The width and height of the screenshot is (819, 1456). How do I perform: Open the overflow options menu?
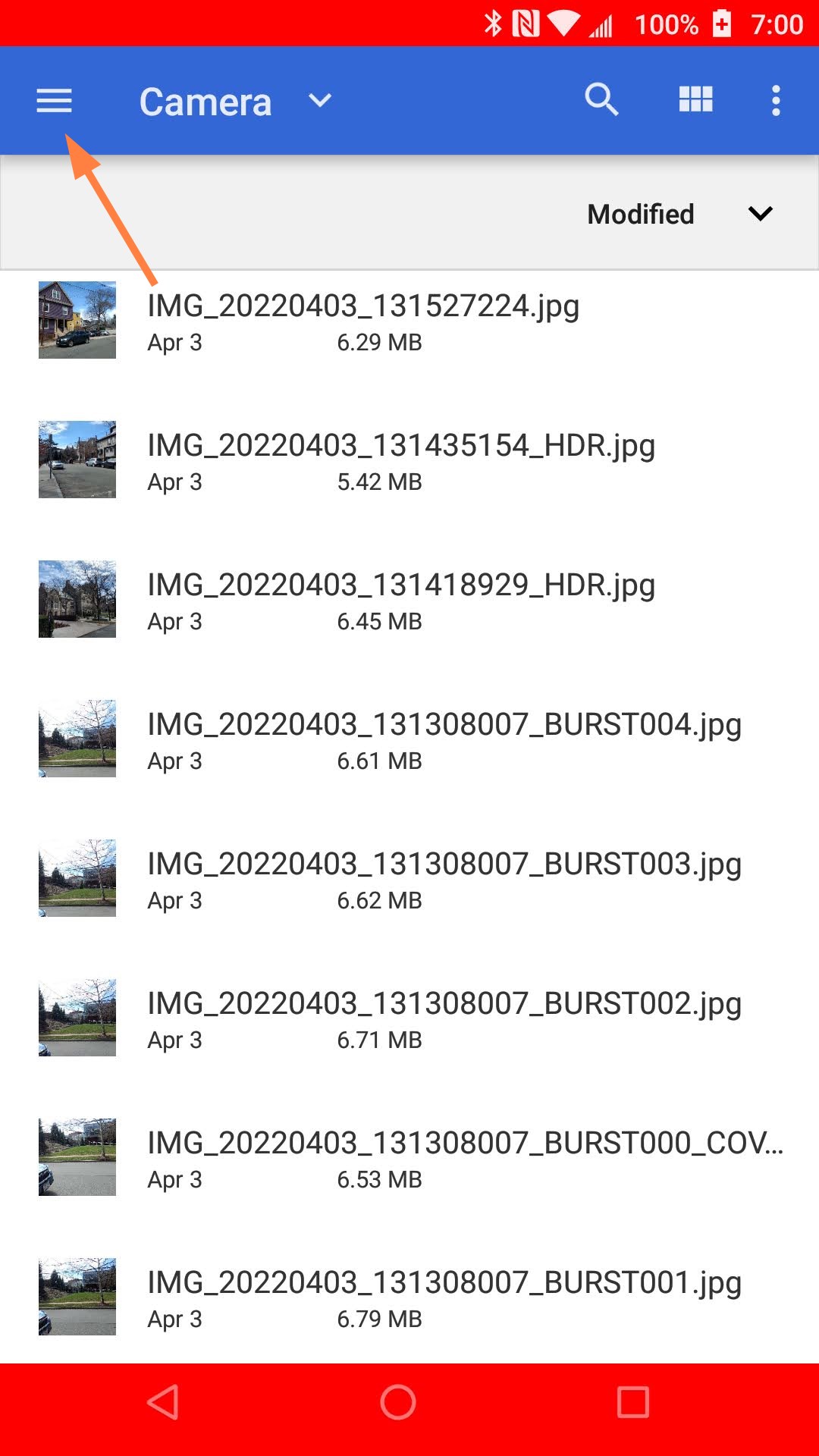[x=775, y=100]
